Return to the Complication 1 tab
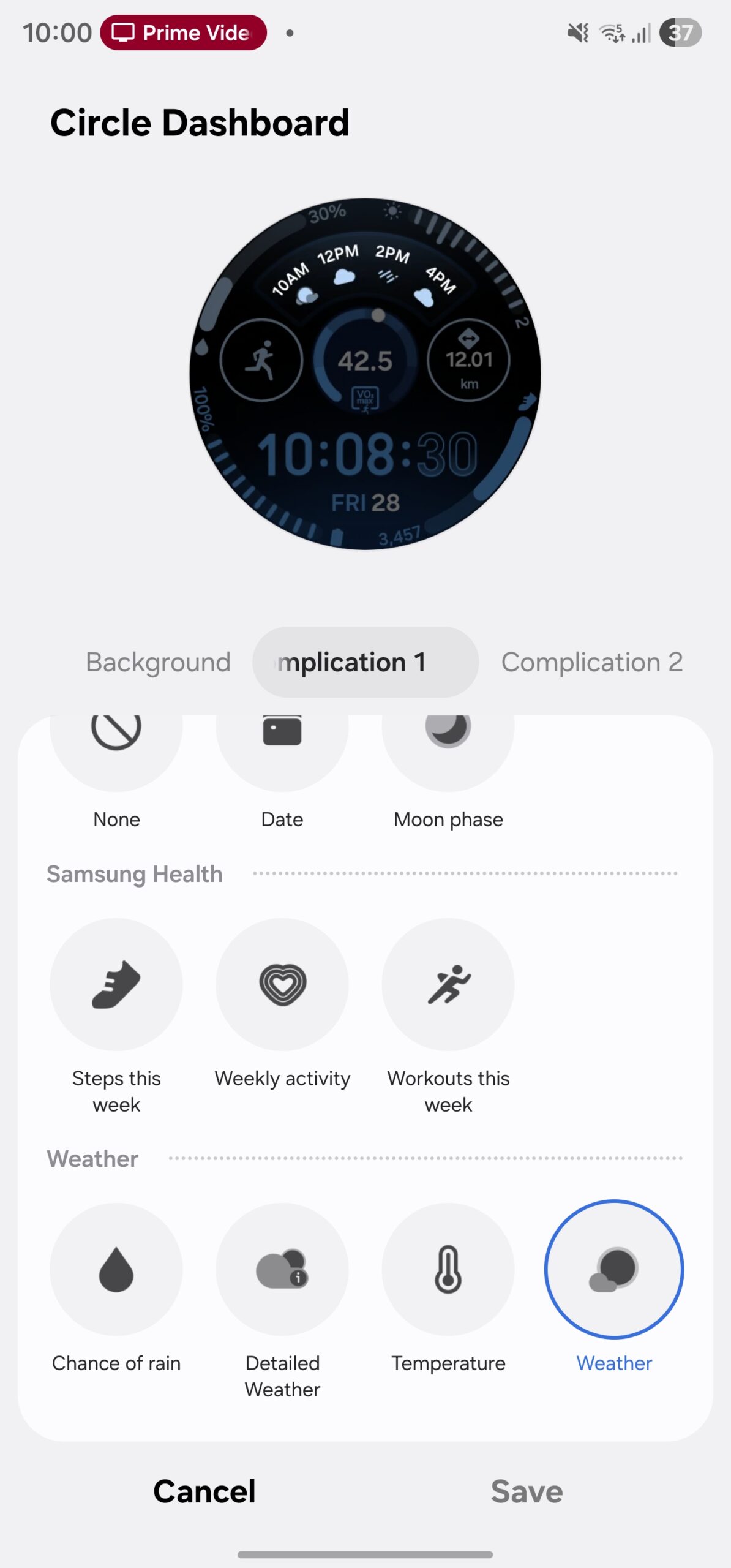The width and height of the screenshot is (731, 1568). coord(365,662)
